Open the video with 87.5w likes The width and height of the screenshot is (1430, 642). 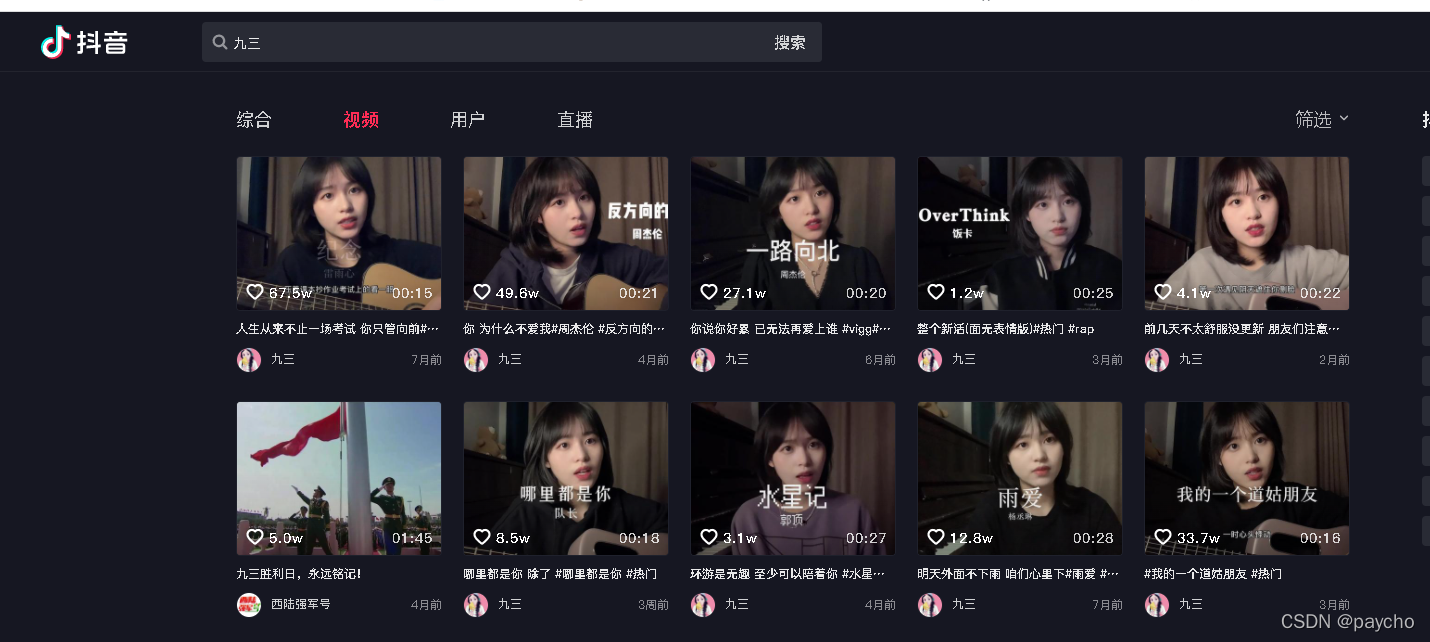point(339,233)
